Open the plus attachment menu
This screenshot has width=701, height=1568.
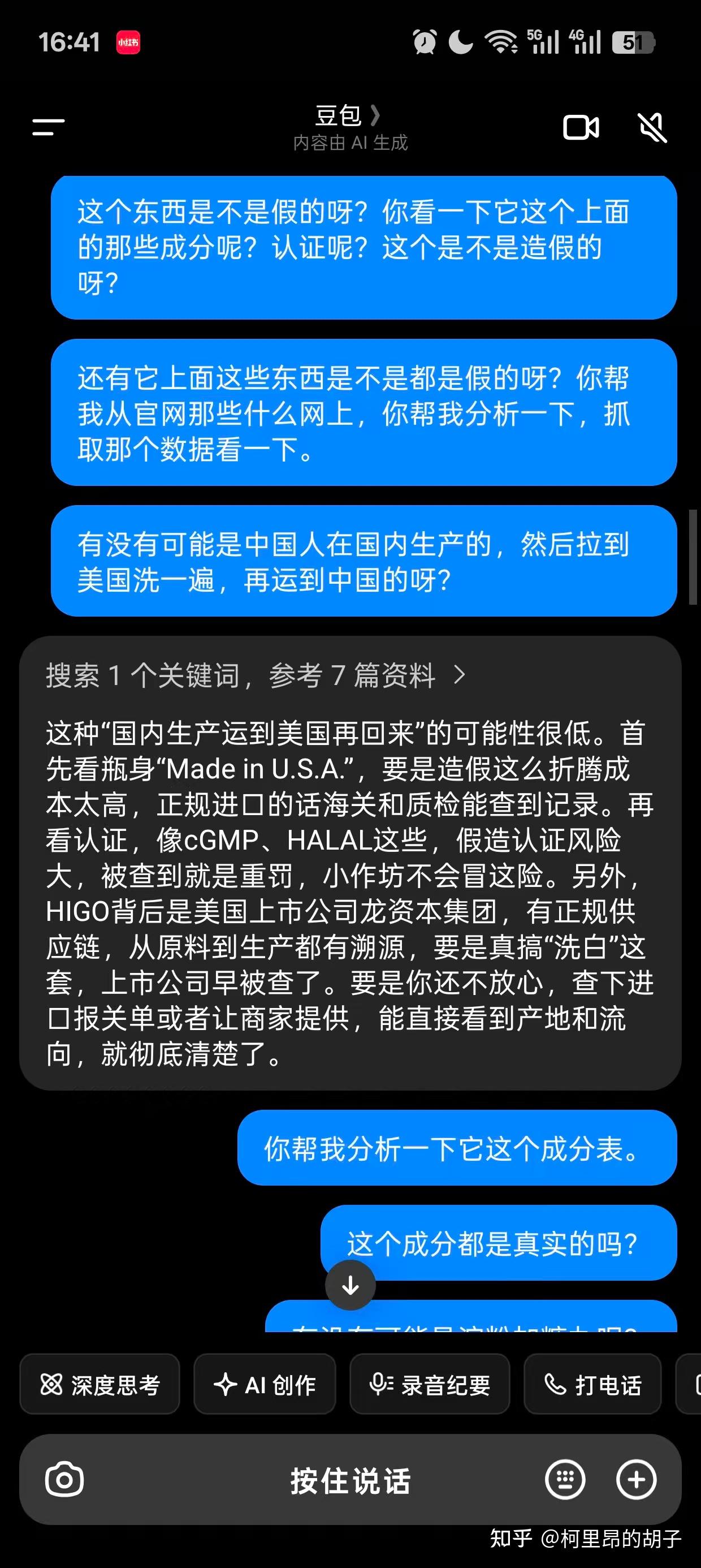(x=637, y=1480)
